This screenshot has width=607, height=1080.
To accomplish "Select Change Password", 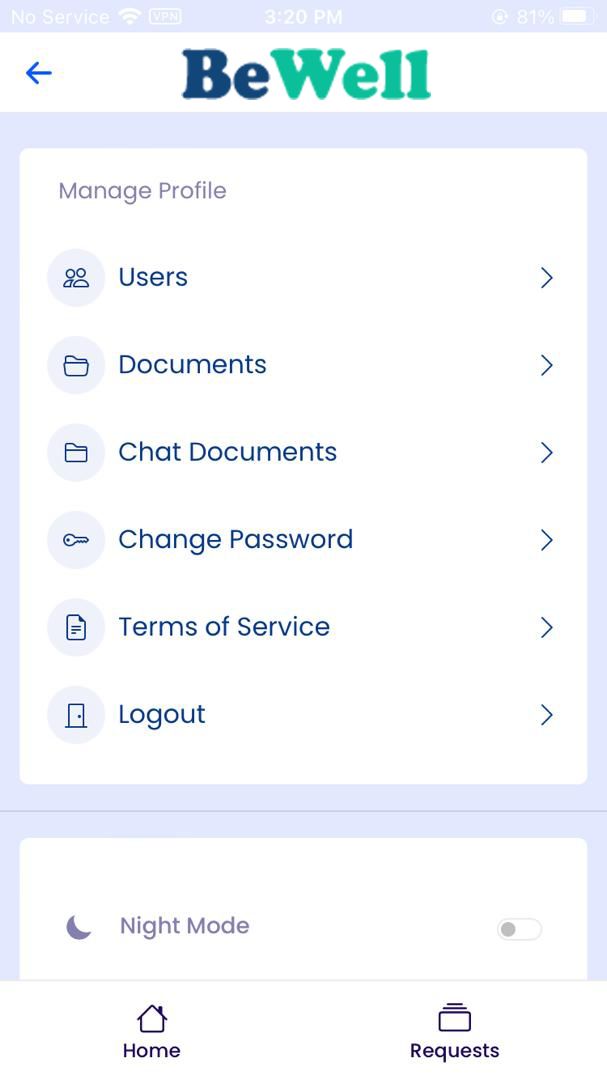I will pos(302,540).
